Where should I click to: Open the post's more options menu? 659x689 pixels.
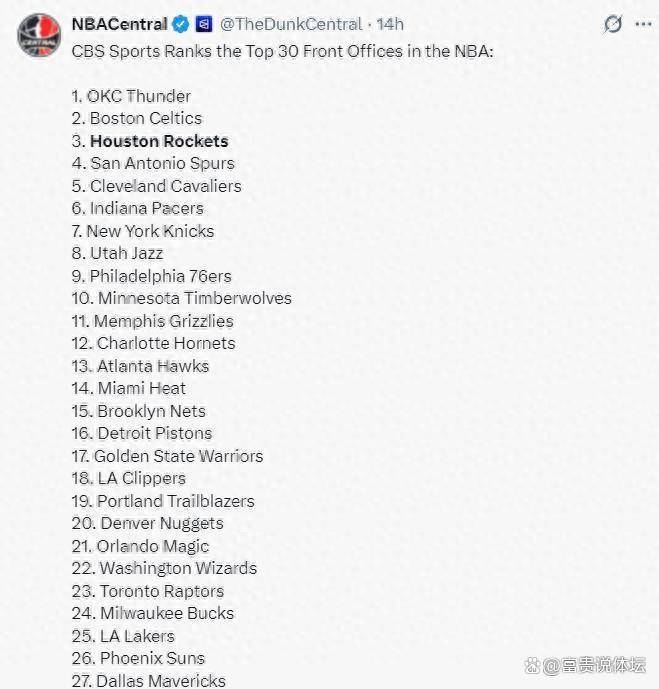pos(644,24)
